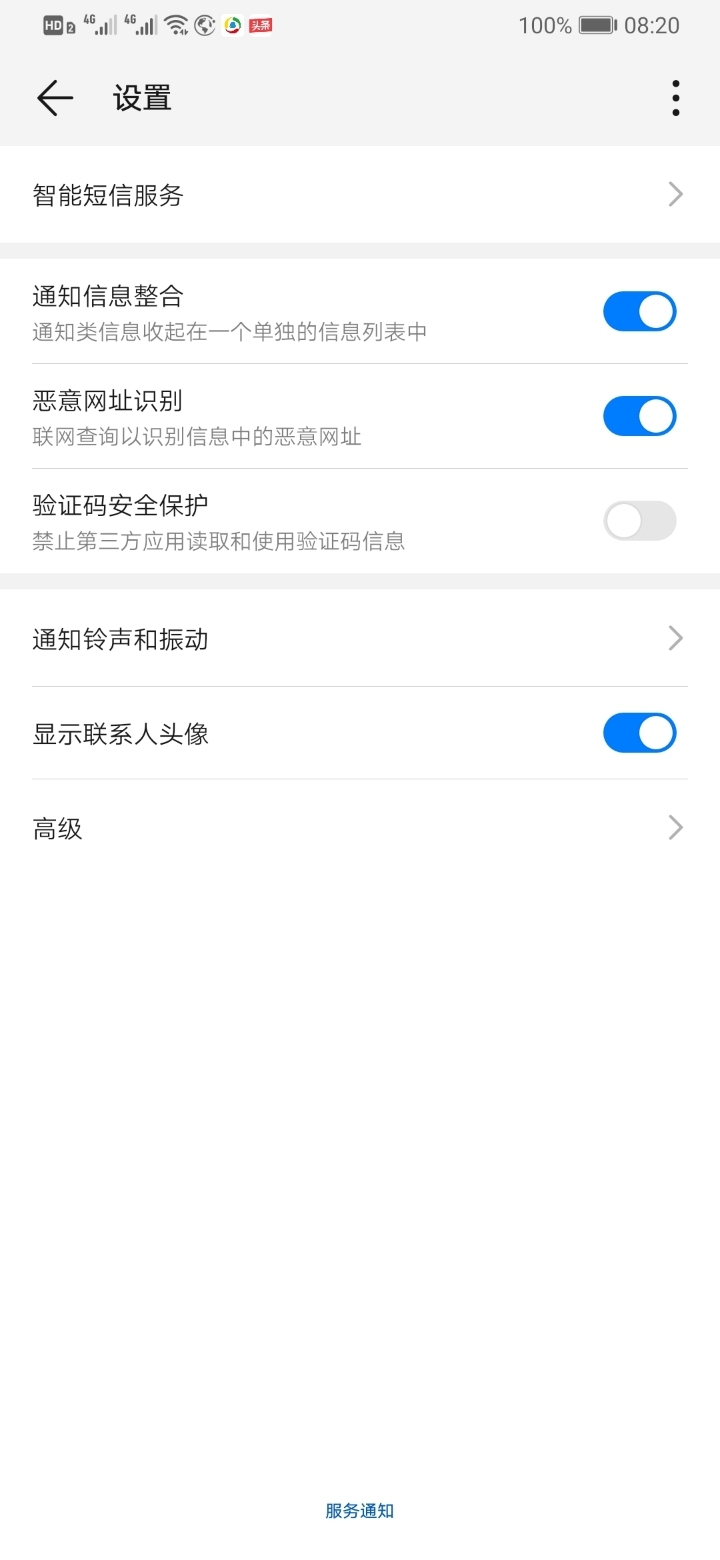The width and height of the screenshot is (720, 1560).
Task: Enable 验证码安全保护 protection
Action: [639, 521]
